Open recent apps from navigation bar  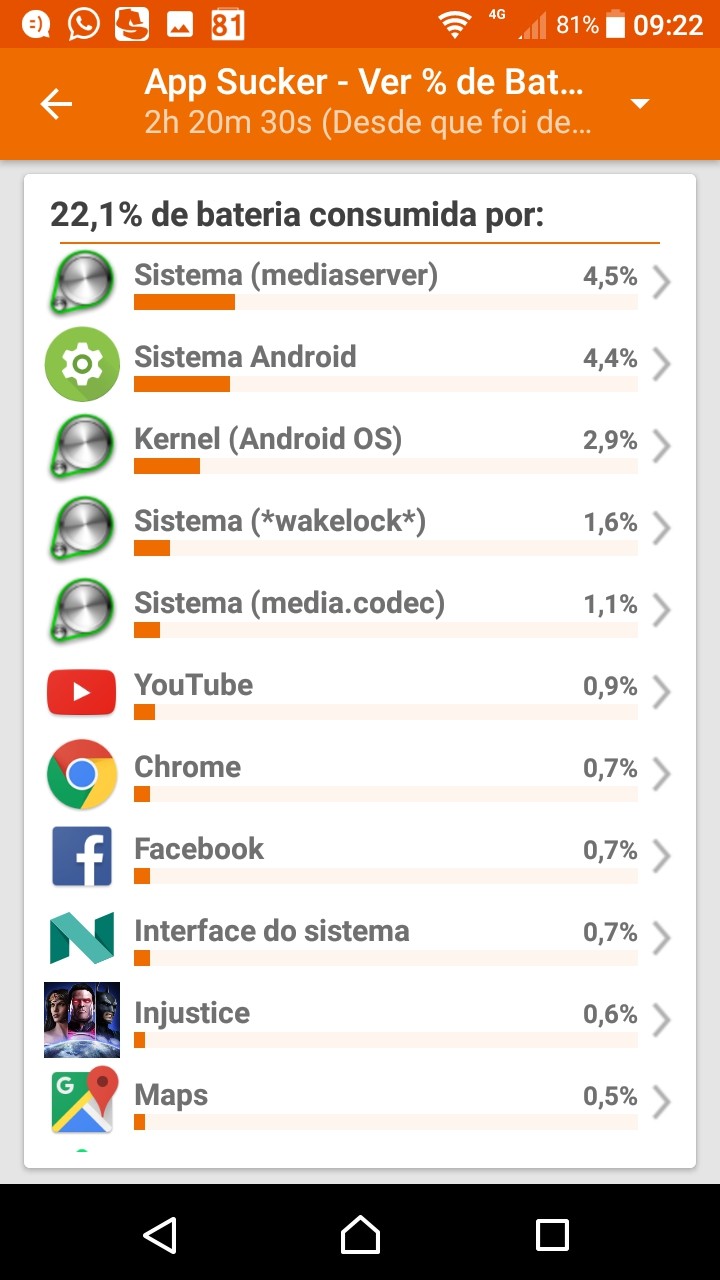point(552,1235)
